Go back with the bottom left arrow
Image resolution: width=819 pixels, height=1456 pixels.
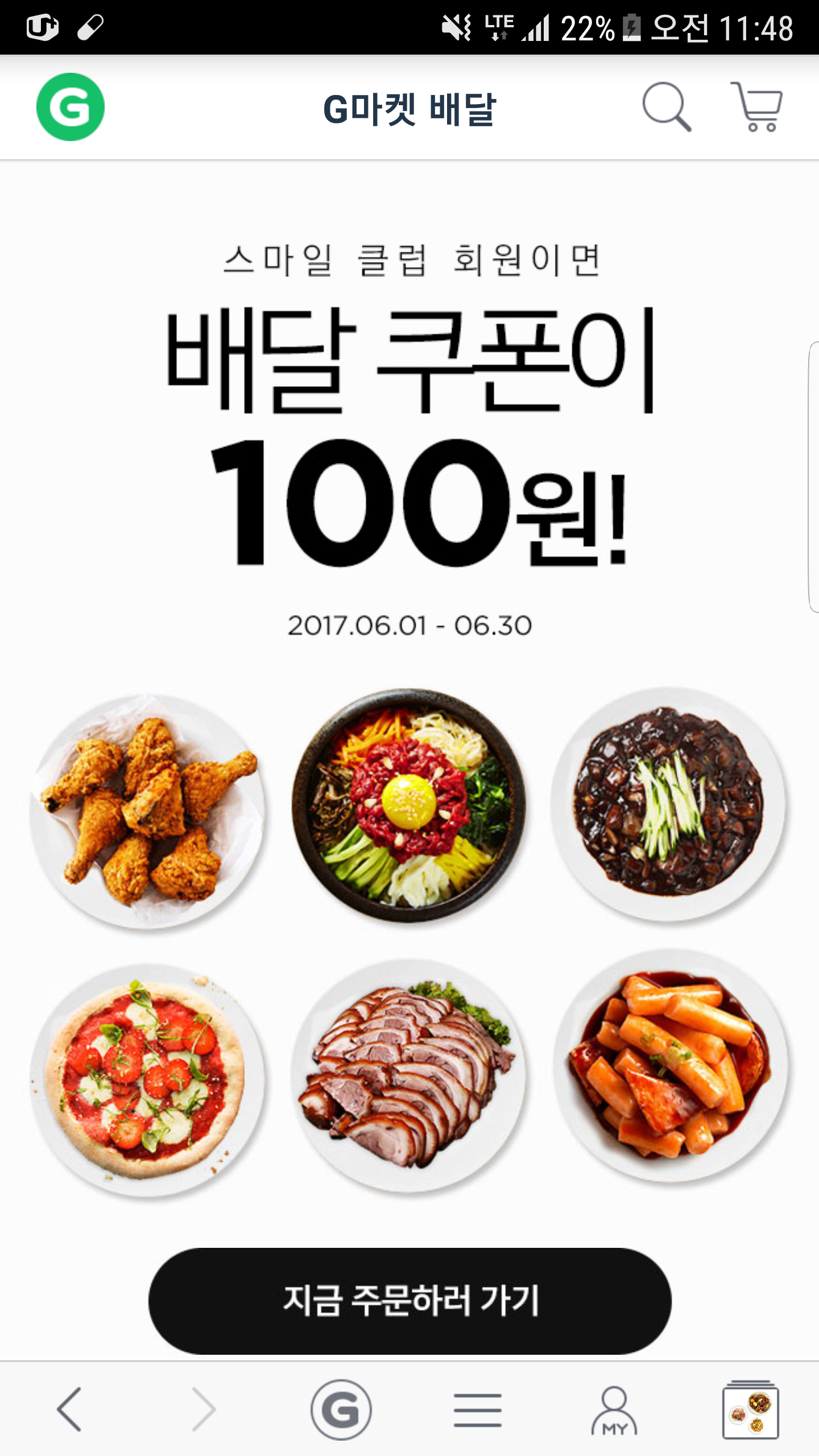coord(69,1409)
